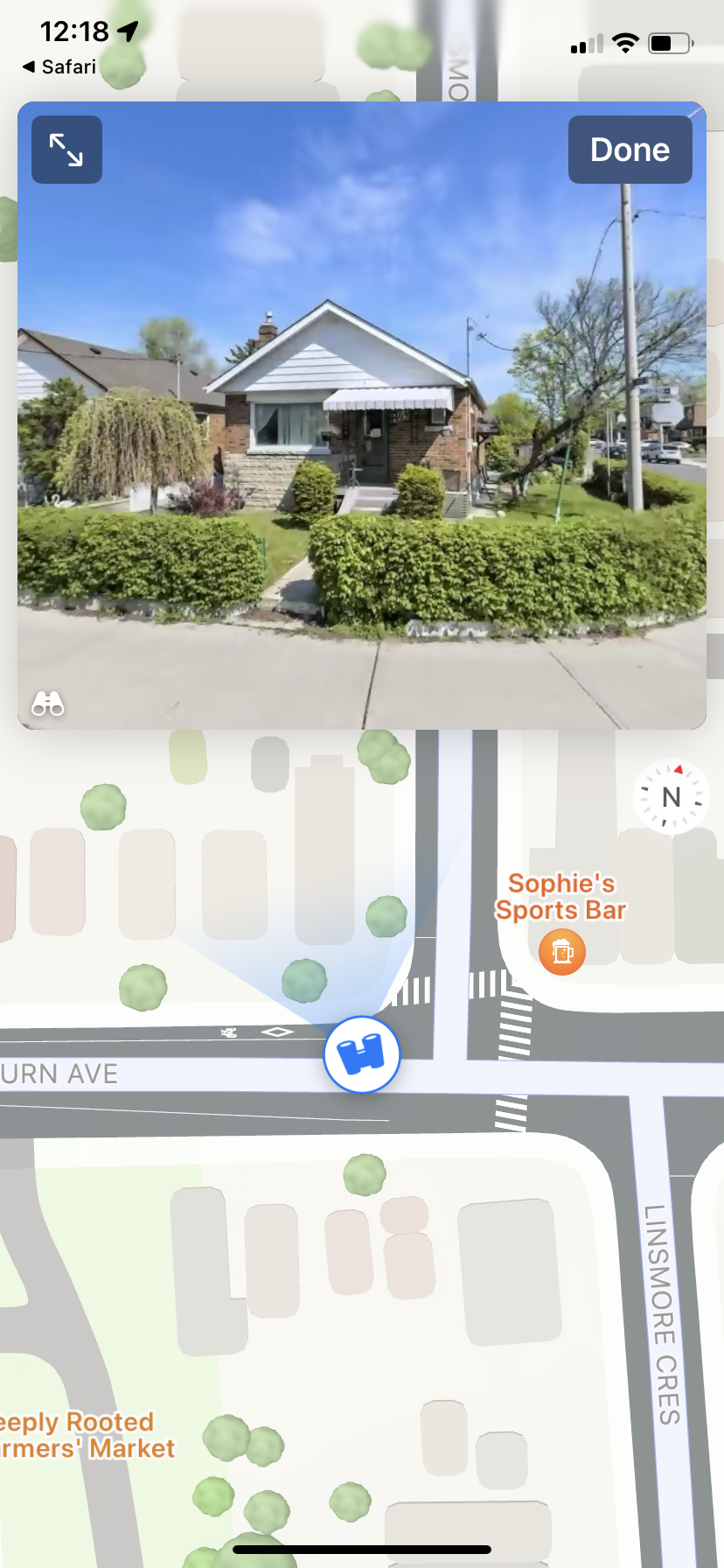The width and height of the screenshot is (724, 1568).
Task: Open Sophie's Sports Bar place marker
Action: coord(561,951)
